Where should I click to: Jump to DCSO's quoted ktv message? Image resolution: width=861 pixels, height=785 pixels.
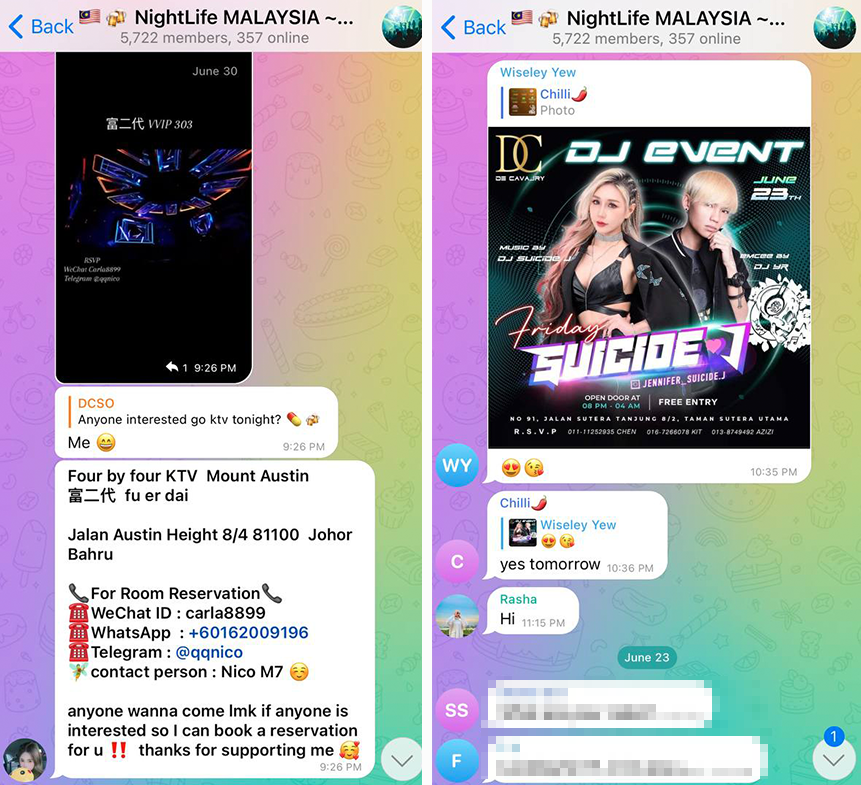pos(195,411)
